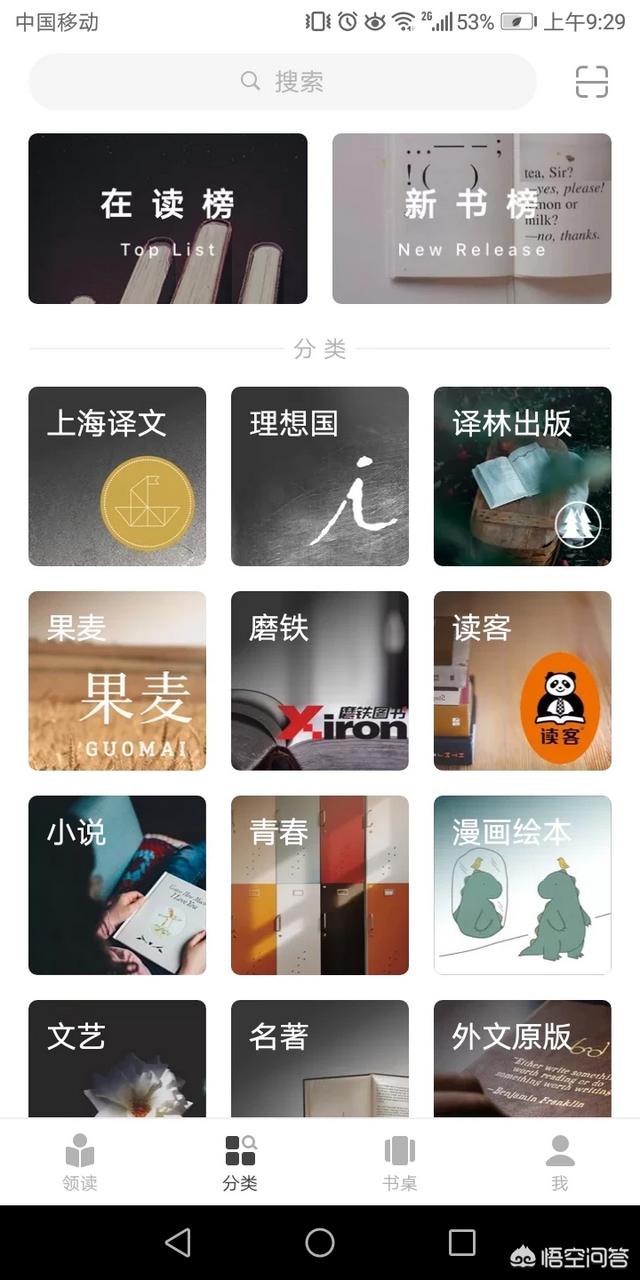Screen dimensions: 640x1280
Task: Open the 果麦 category tile
Action: 117,680
